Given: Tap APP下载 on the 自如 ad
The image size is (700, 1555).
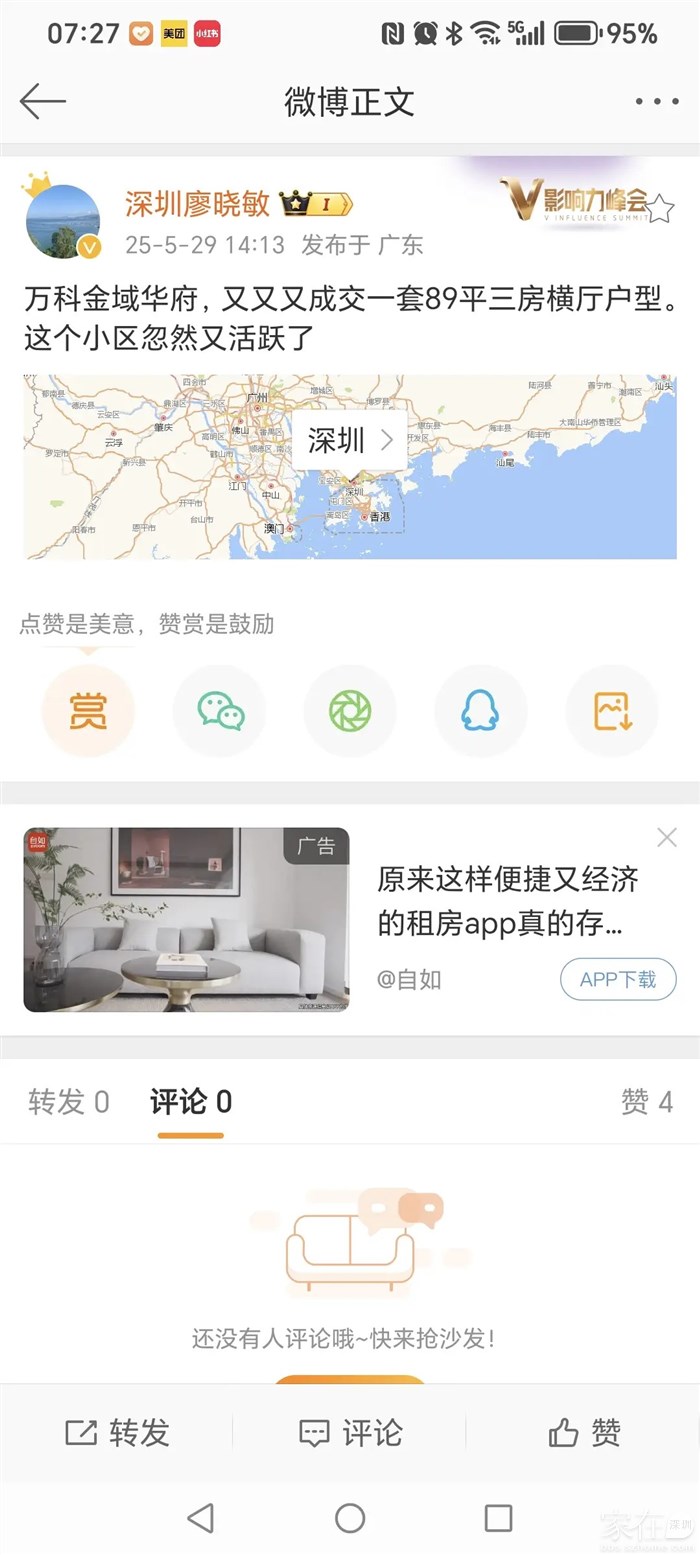Looking at the screenshot, I should 618,979.
